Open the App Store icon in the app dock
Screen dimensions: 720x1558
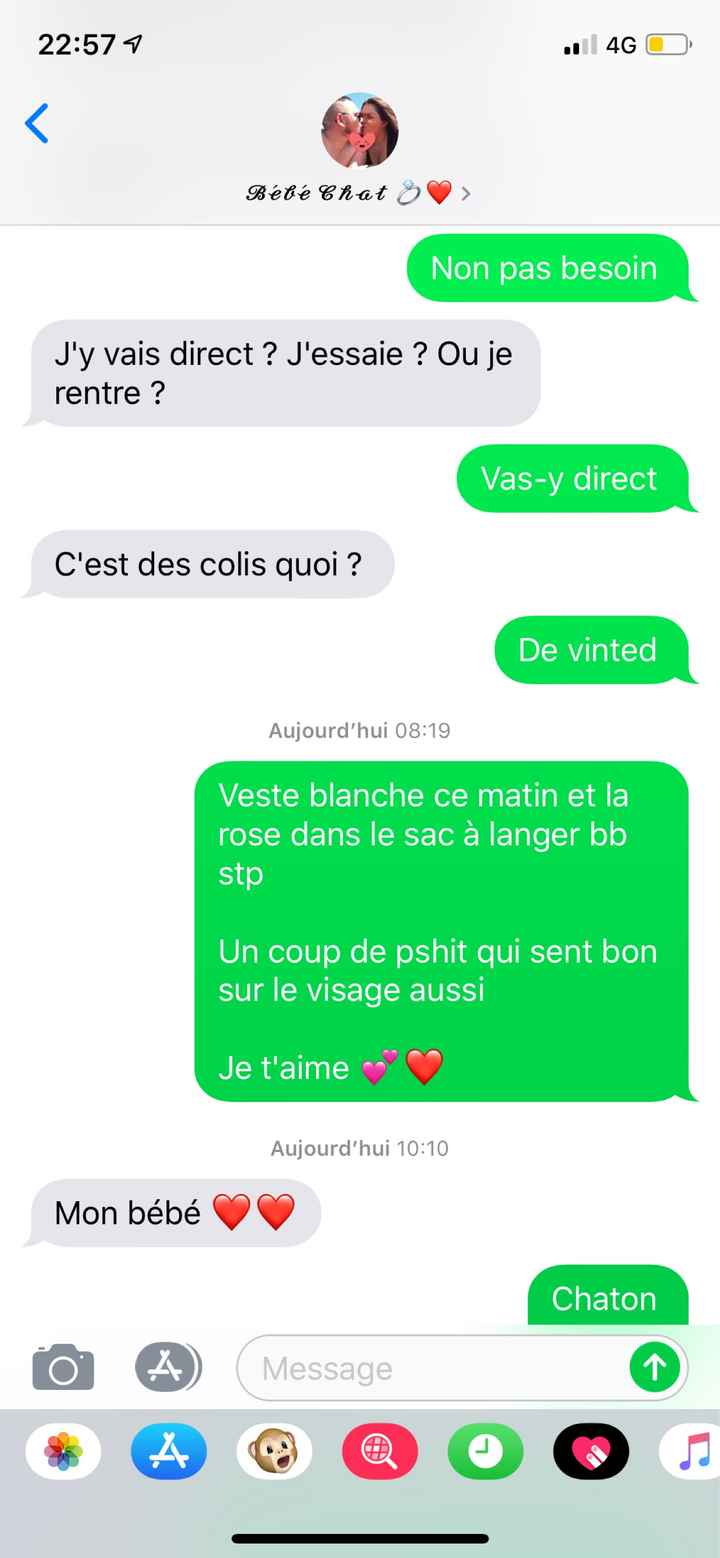click(167, 1452)
